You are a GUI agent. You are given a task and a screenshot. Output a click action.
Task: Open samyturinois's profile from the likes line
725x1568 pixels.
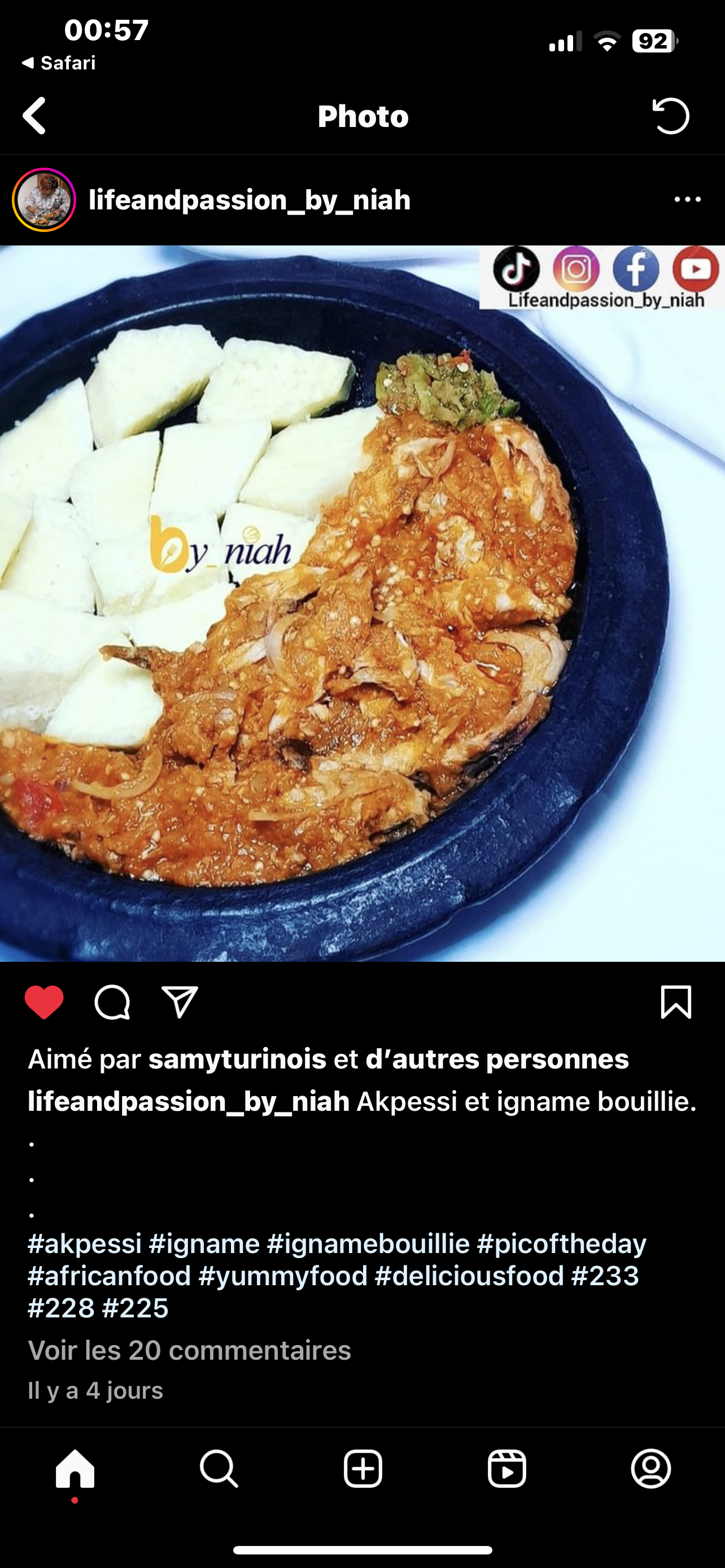pos(237,1059)
